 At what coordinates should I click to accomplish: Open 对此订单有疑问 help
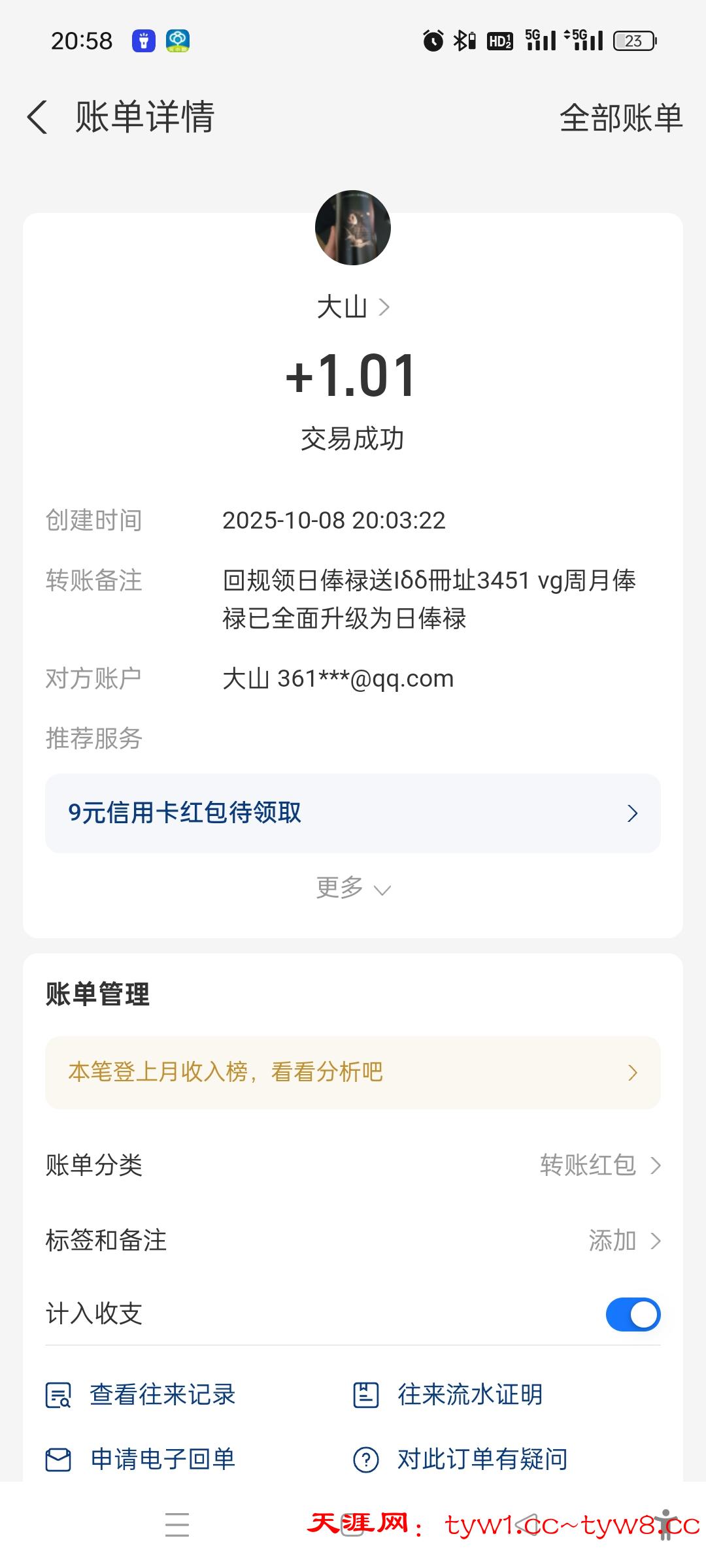coord(461,1459)
